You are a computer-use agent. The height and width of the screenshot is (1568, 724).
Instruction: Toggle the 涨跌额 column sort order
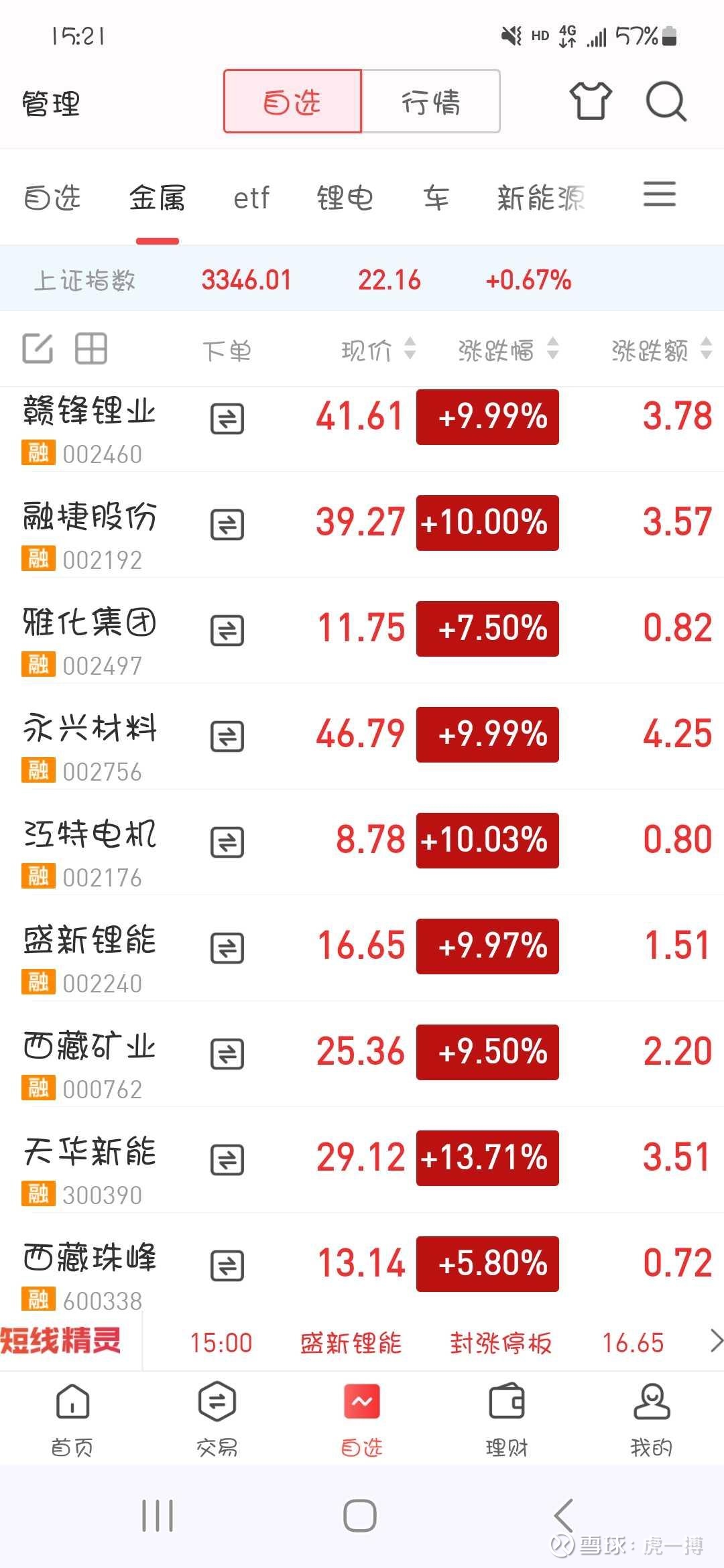[x=705, y=349]
